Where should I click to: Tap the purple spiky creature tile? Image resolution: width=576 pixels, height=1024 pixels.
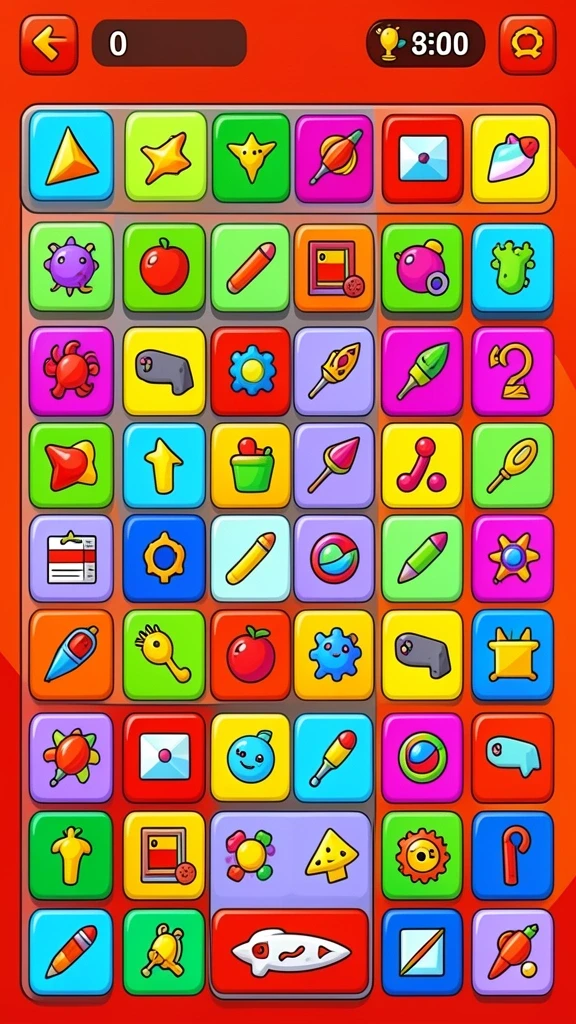pos(71,266)
